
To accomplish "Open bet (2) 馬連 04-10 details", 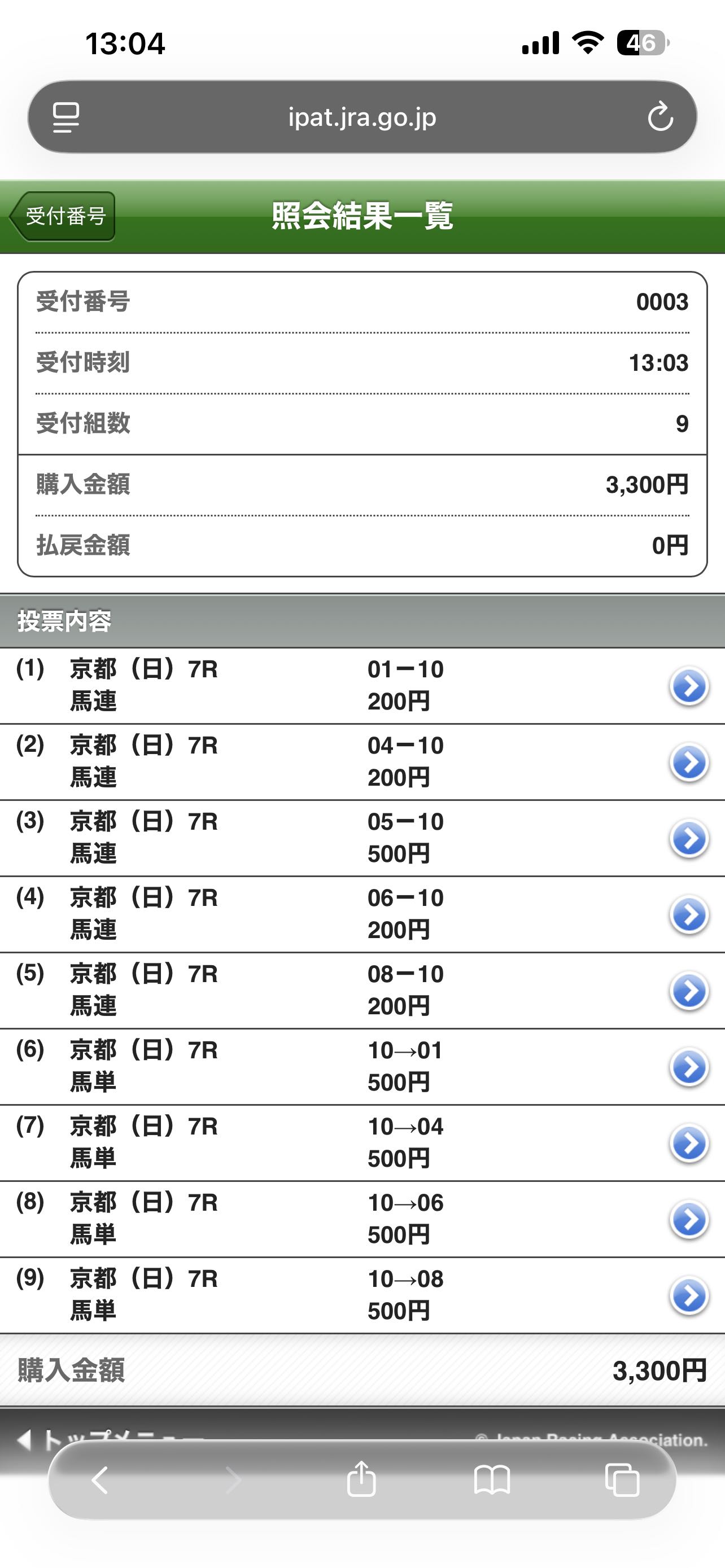I will click(x=688, y=763).
